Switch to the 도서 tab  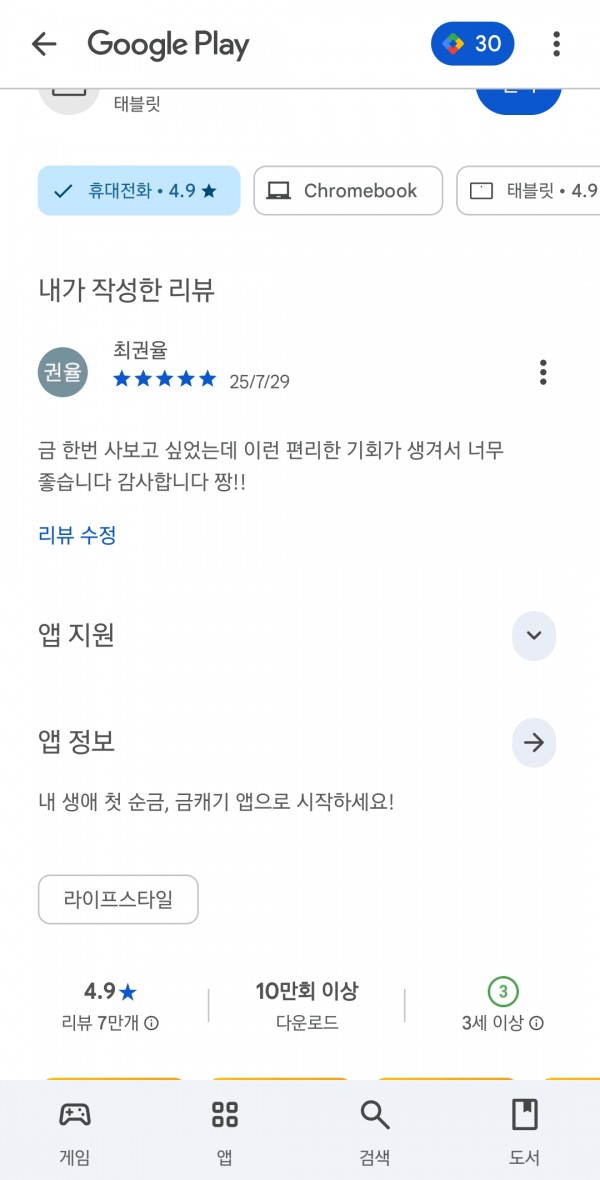click(x=525, y=1131)
